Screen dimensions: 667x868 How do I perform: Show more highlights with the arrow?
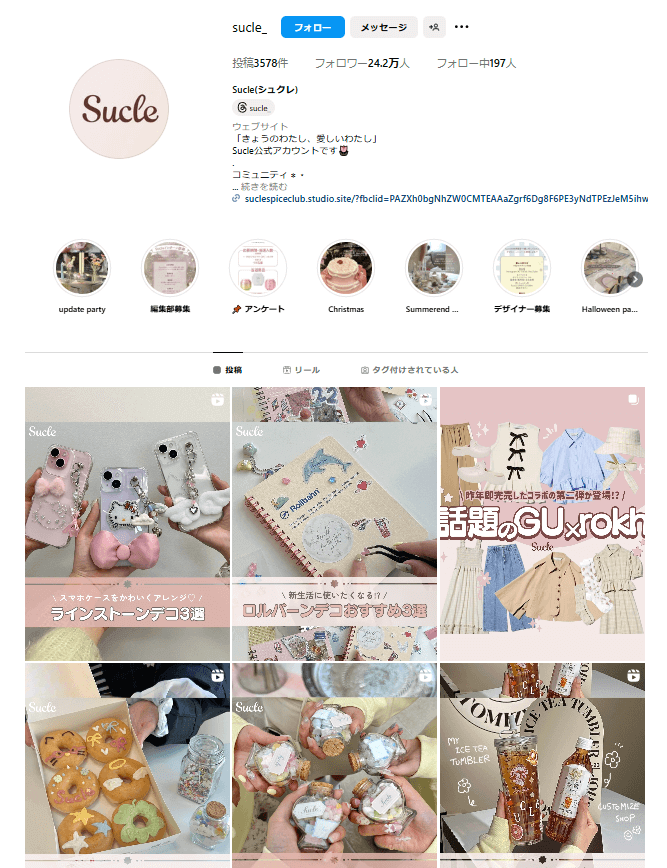coord(634,280)
